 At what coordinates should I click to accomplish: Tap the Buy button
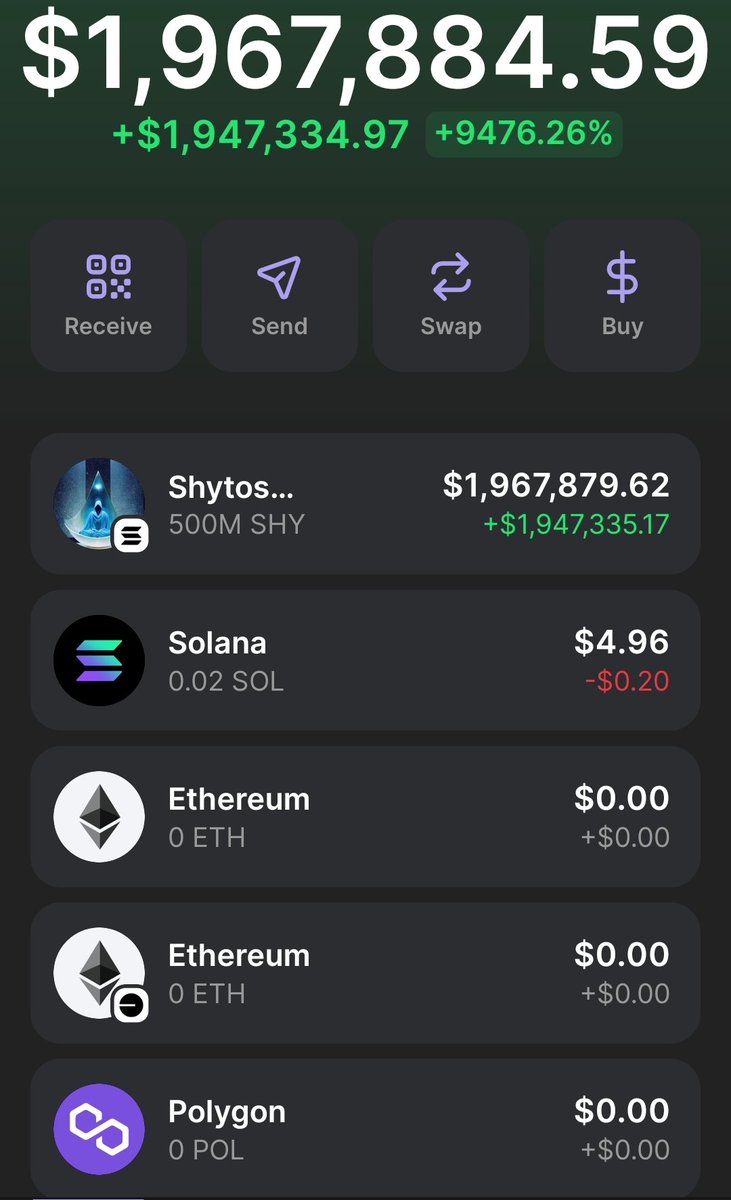pyautogui.click(x=622, y=296)
